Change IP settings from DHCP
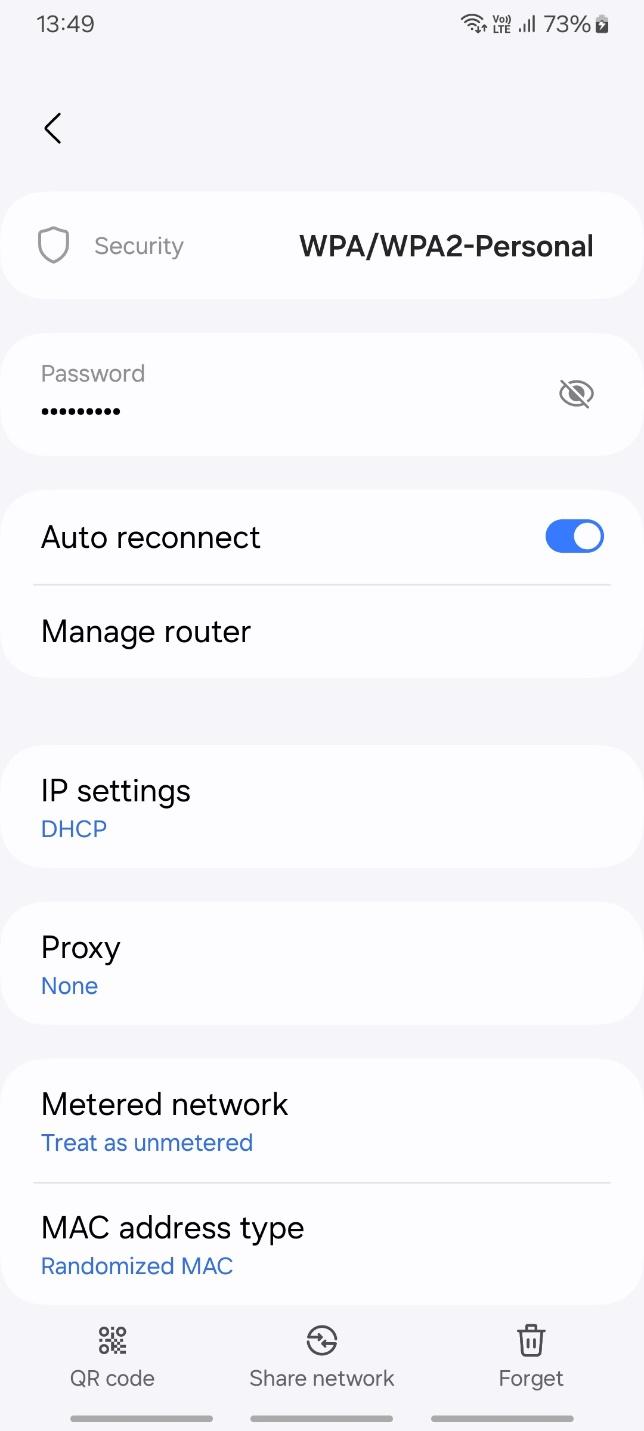The height and width of the screenshot is (1431, 644). pos(322,807)
